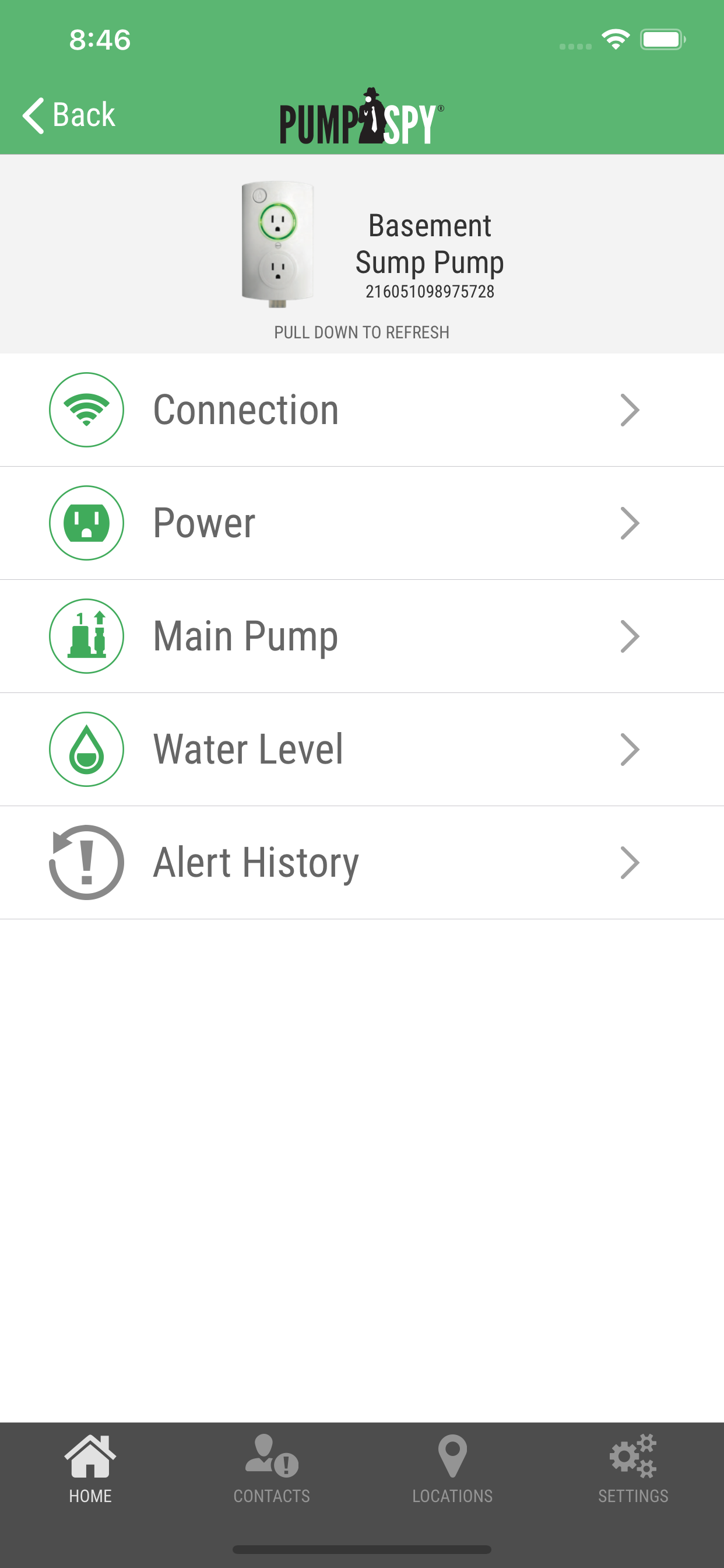Screen dimensions: 724x1568
Task: Open the Alert History clock icon
Action: pyautogui.click(x=86, y=862)
